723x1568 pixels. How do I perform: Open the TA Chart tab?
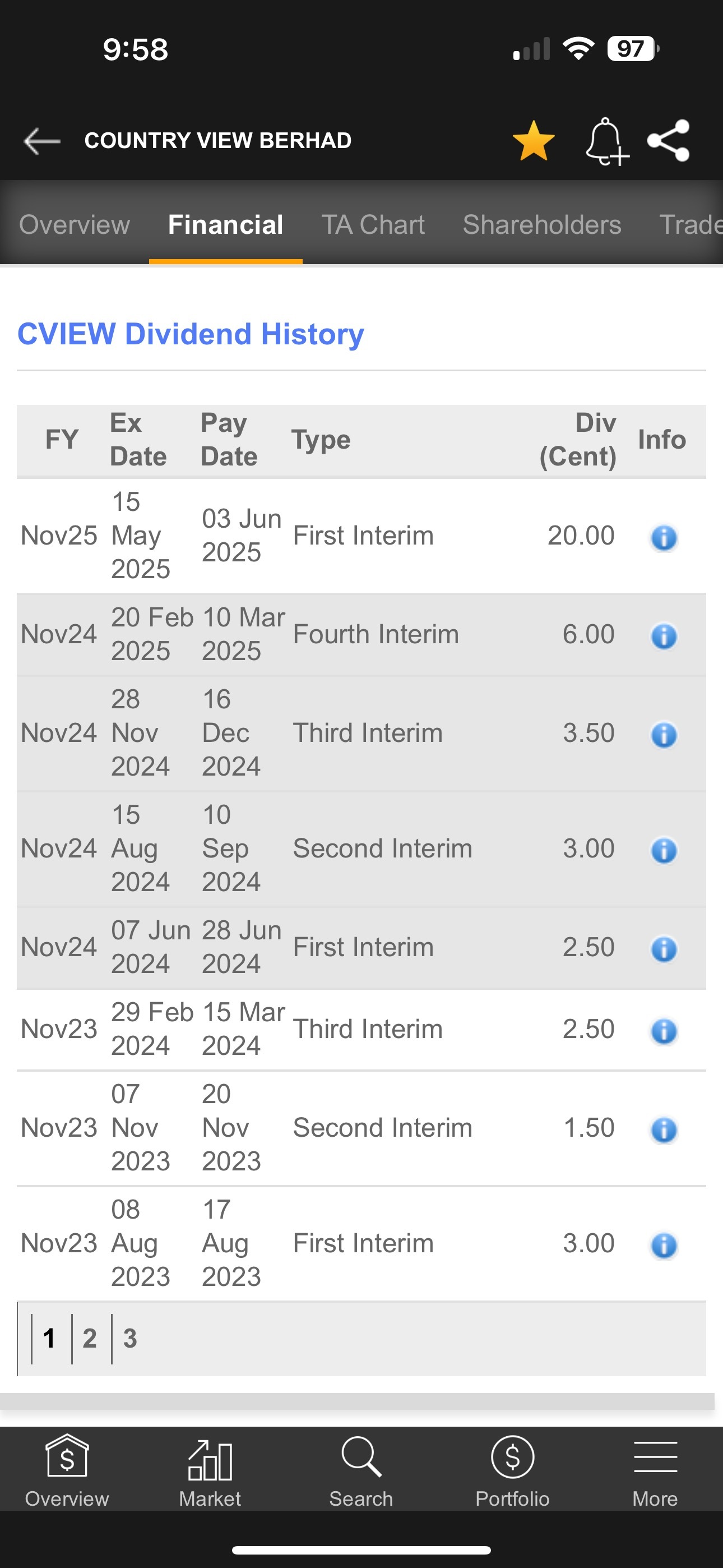click(x=373, y=225)
